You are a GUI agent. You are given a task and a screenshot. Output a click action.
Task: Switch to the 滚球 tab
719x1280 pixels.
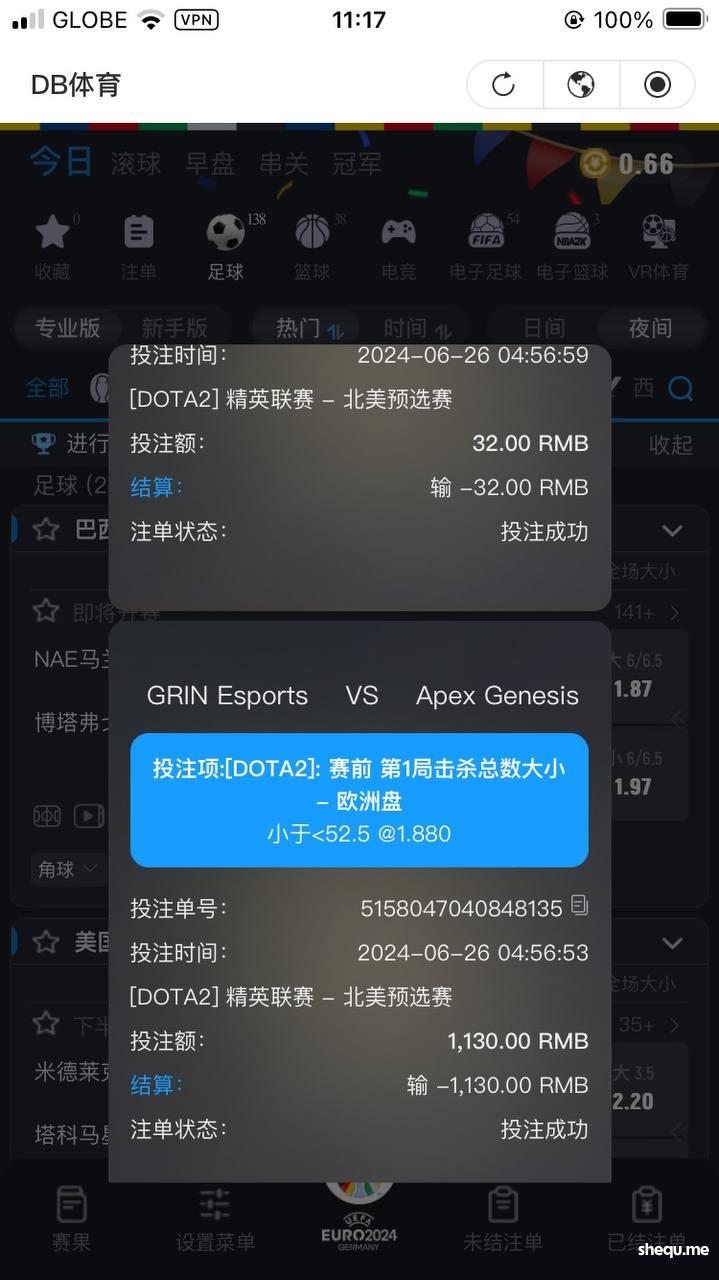pos(136,164)
